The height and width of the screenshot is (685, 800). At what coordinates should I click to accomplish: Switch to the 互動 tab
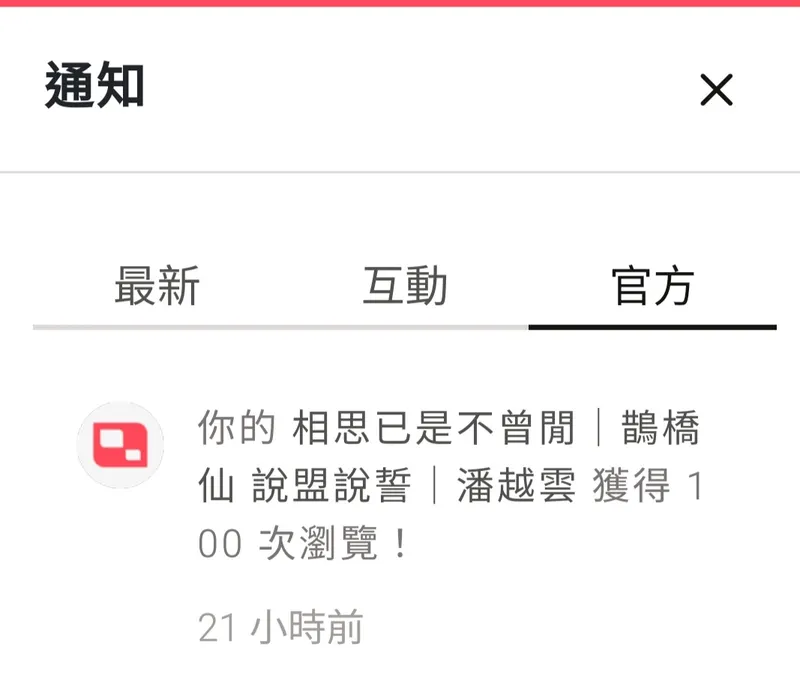tap(404, 287)
